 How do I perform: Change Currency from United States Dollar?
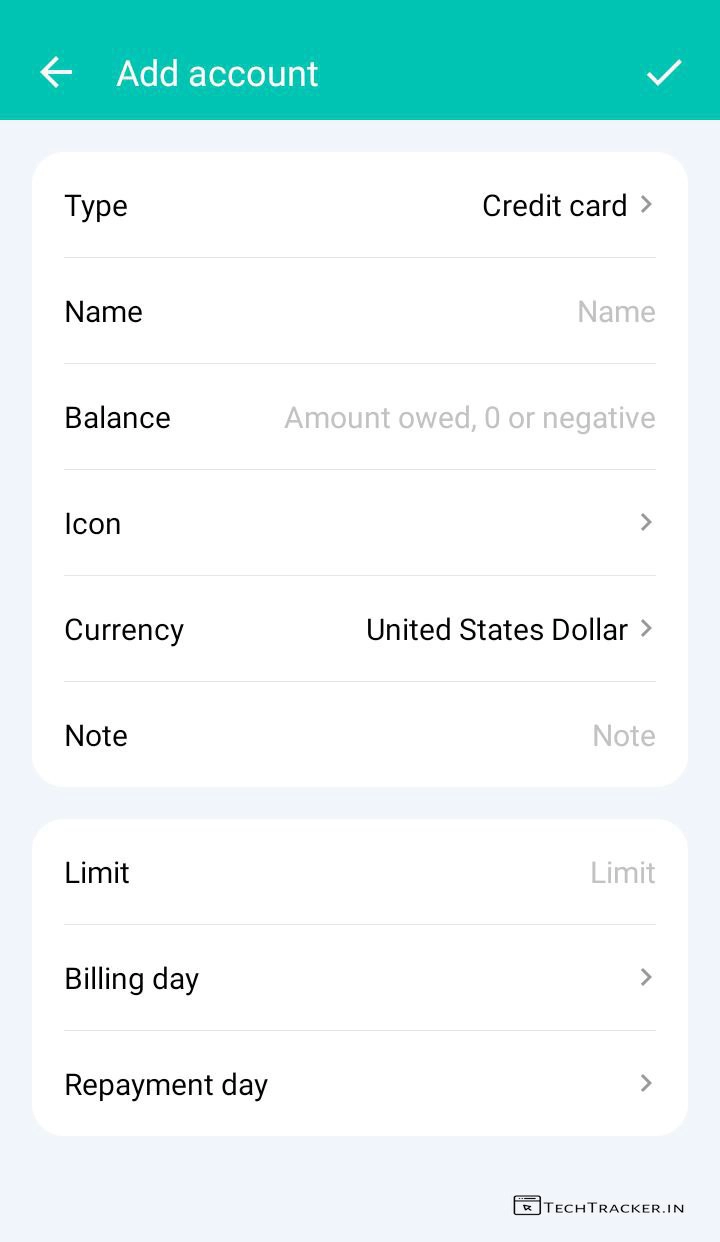pyautogui.click(x=508, y=630)
